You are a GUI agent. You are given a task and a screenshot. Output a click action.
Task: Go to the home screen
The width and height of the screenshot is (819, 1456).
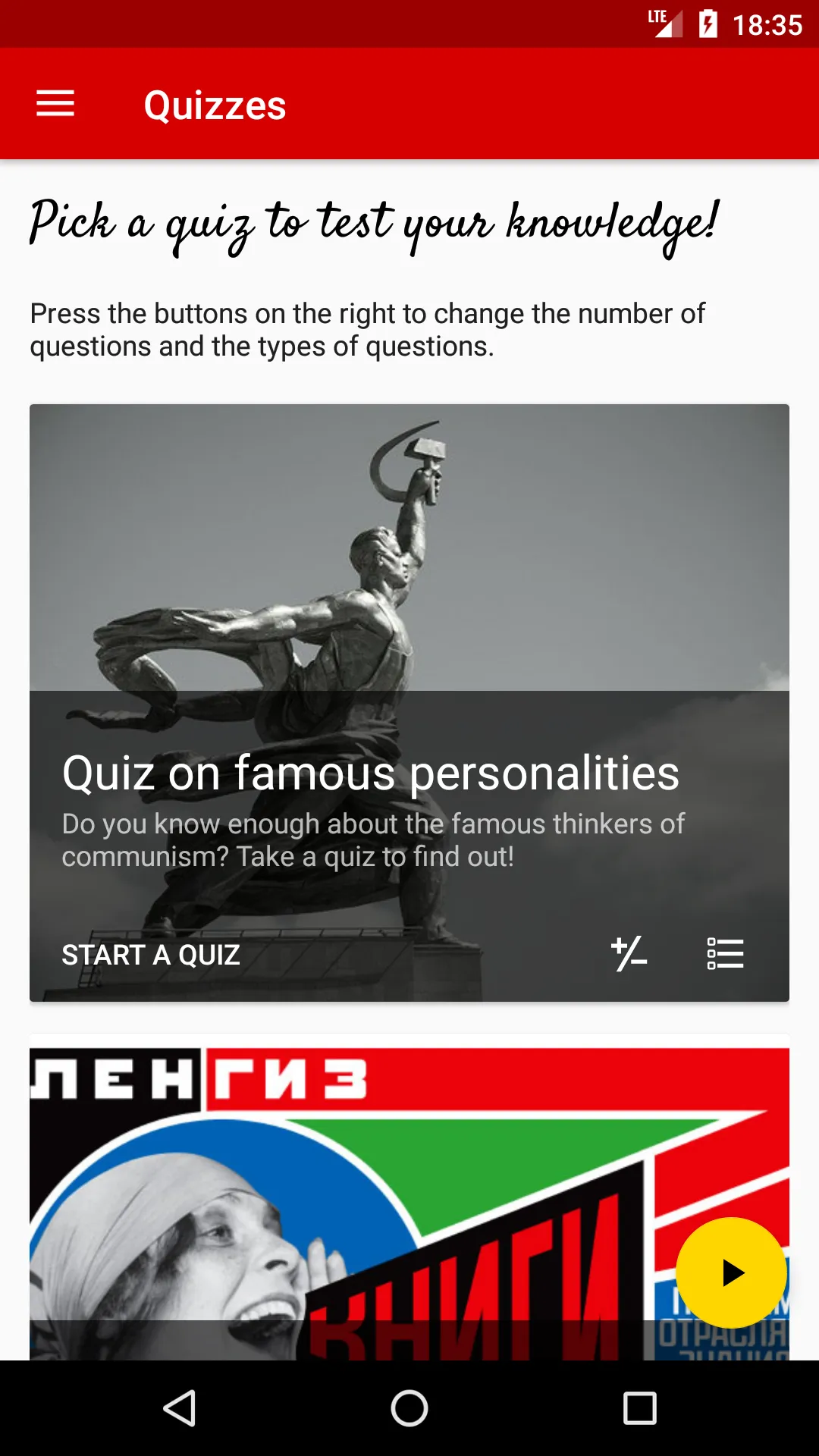click(x=409, y=1408)
